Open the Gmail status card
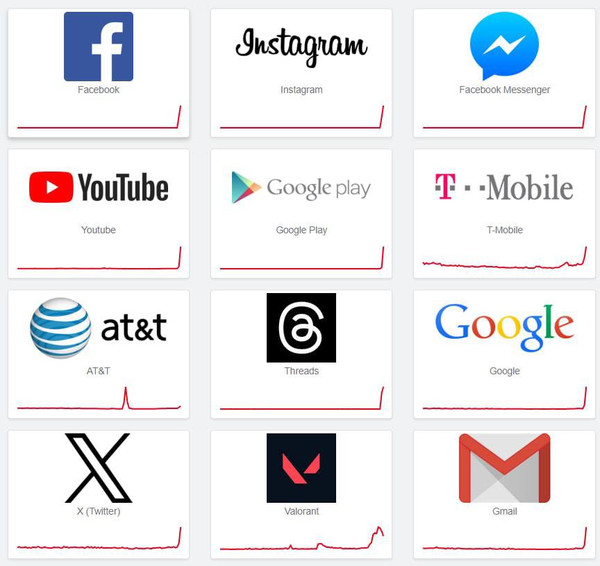 tap(504, 493)
